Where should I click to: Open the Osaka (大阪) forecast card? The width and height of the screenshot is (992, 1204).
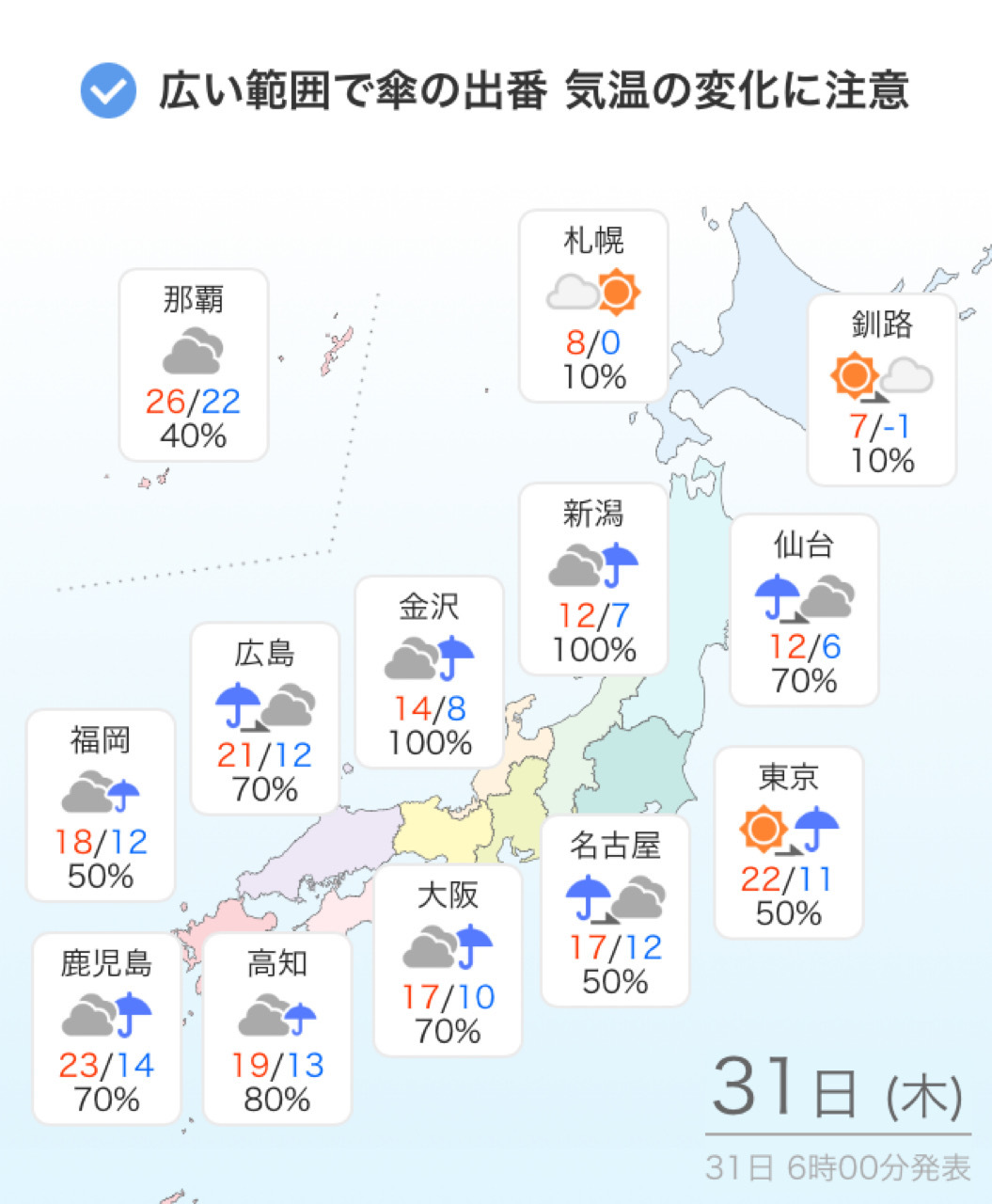448,960
